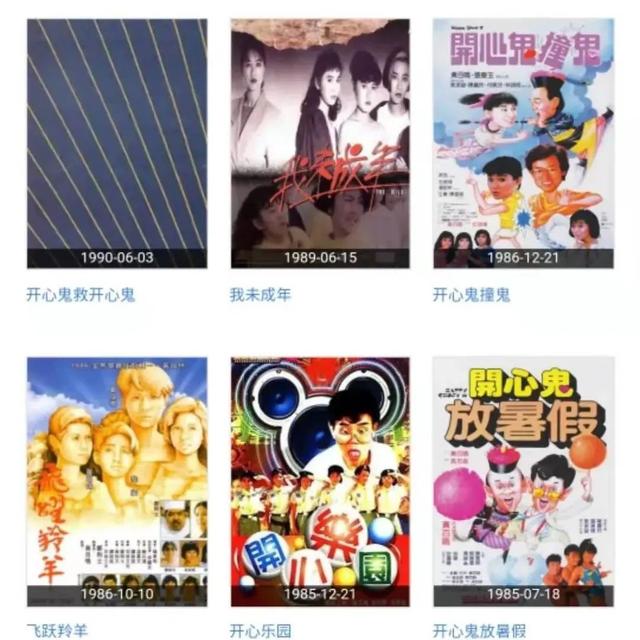Open the 开心乐园 title link
The image size is (640, 640).
[x=260, y=631]
